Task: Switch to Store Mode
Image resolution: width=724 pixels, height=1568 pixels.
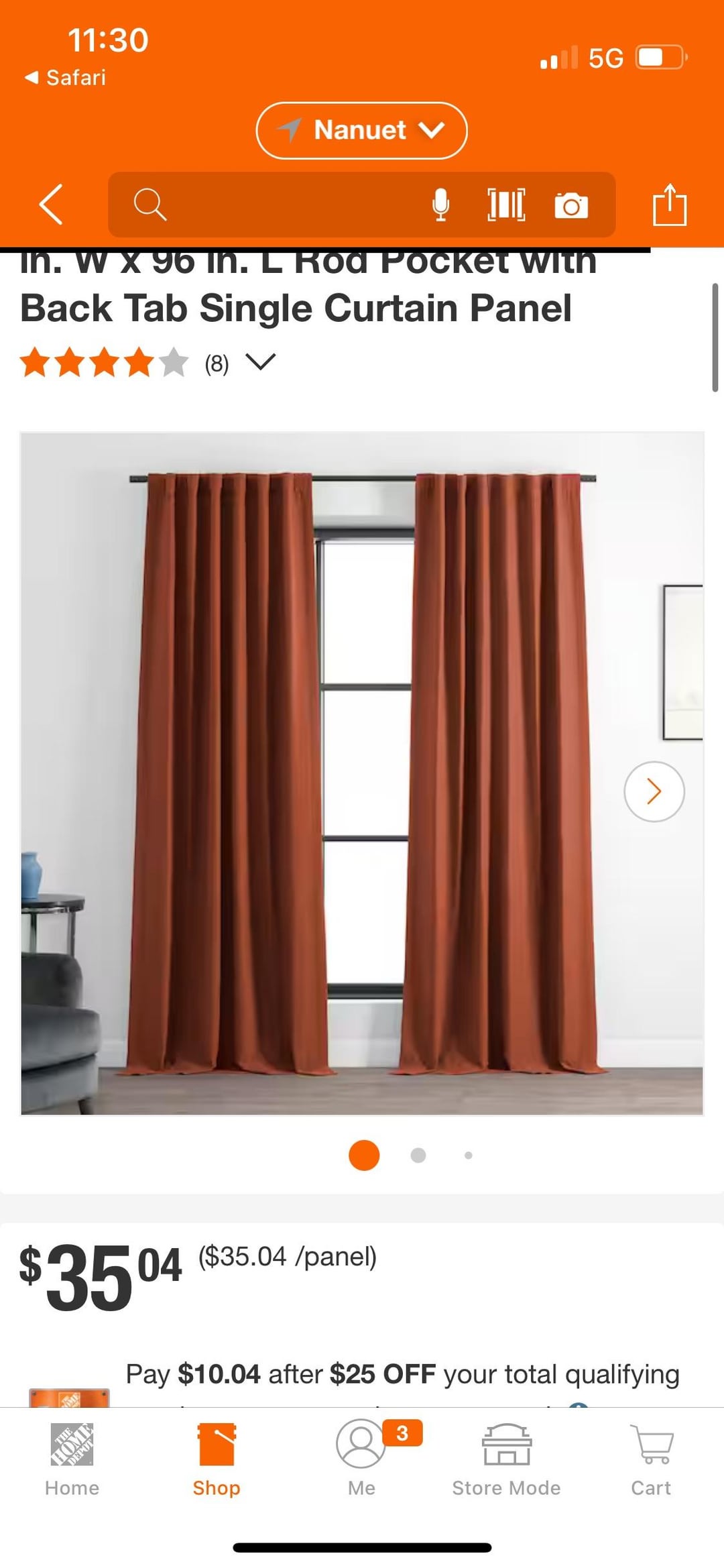Action: pos(506,1459)
